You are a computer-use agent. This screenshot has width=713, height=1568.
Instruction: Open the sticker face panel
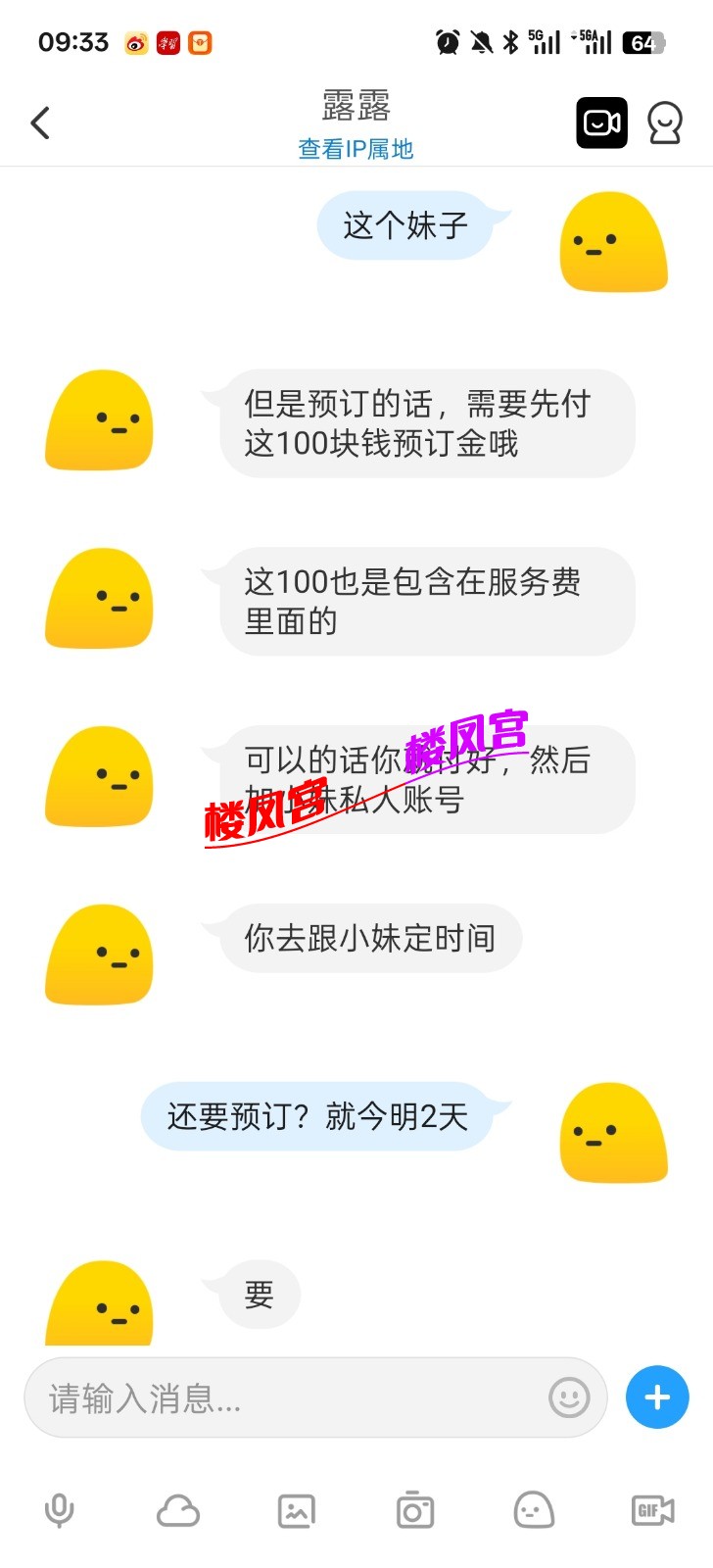(534, 1510)
